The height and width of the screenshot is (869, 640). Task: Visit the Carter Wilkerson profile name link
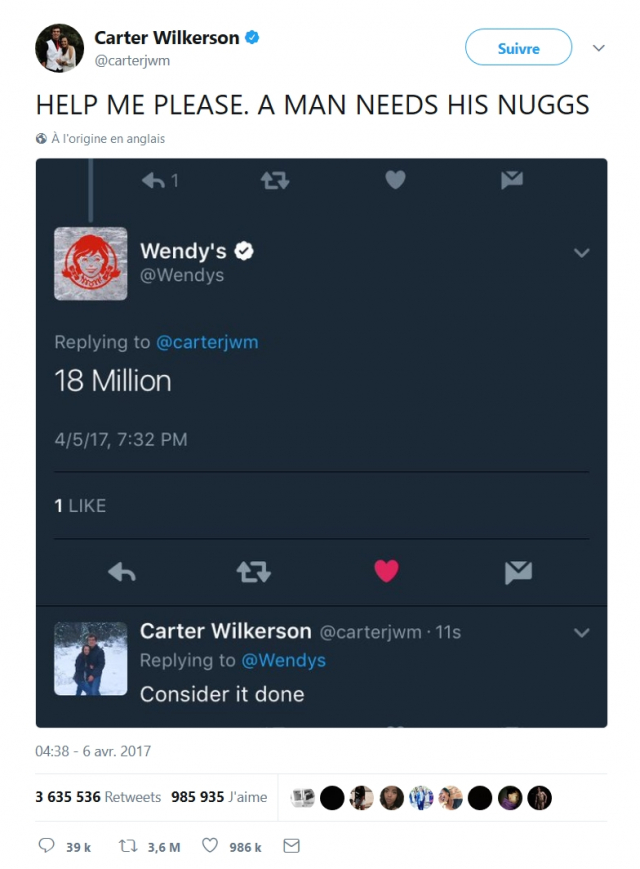(x=166, y=38)
